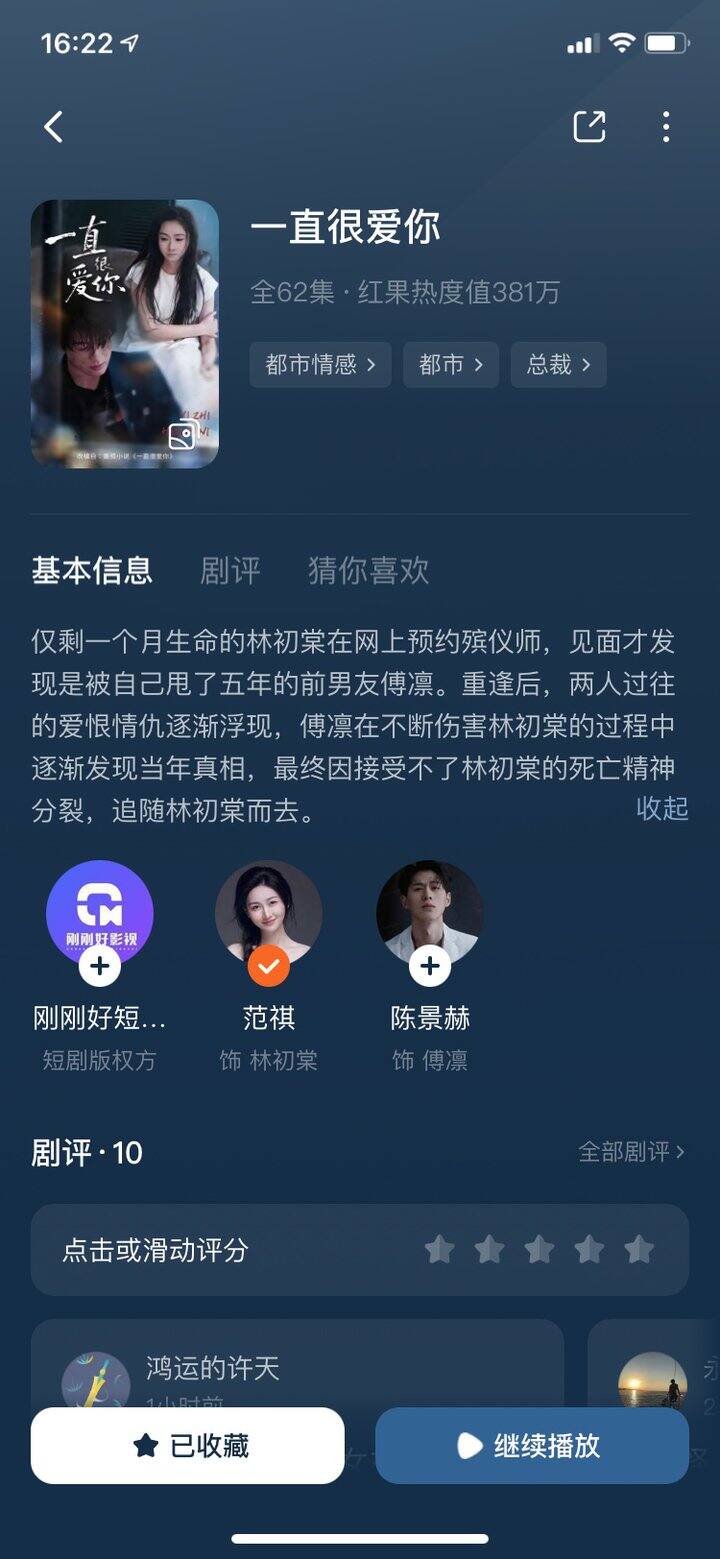The width and height of the screenshot is (720, 1559).
Task: Open more options with three-dot icon
Action: click(665, 127)
